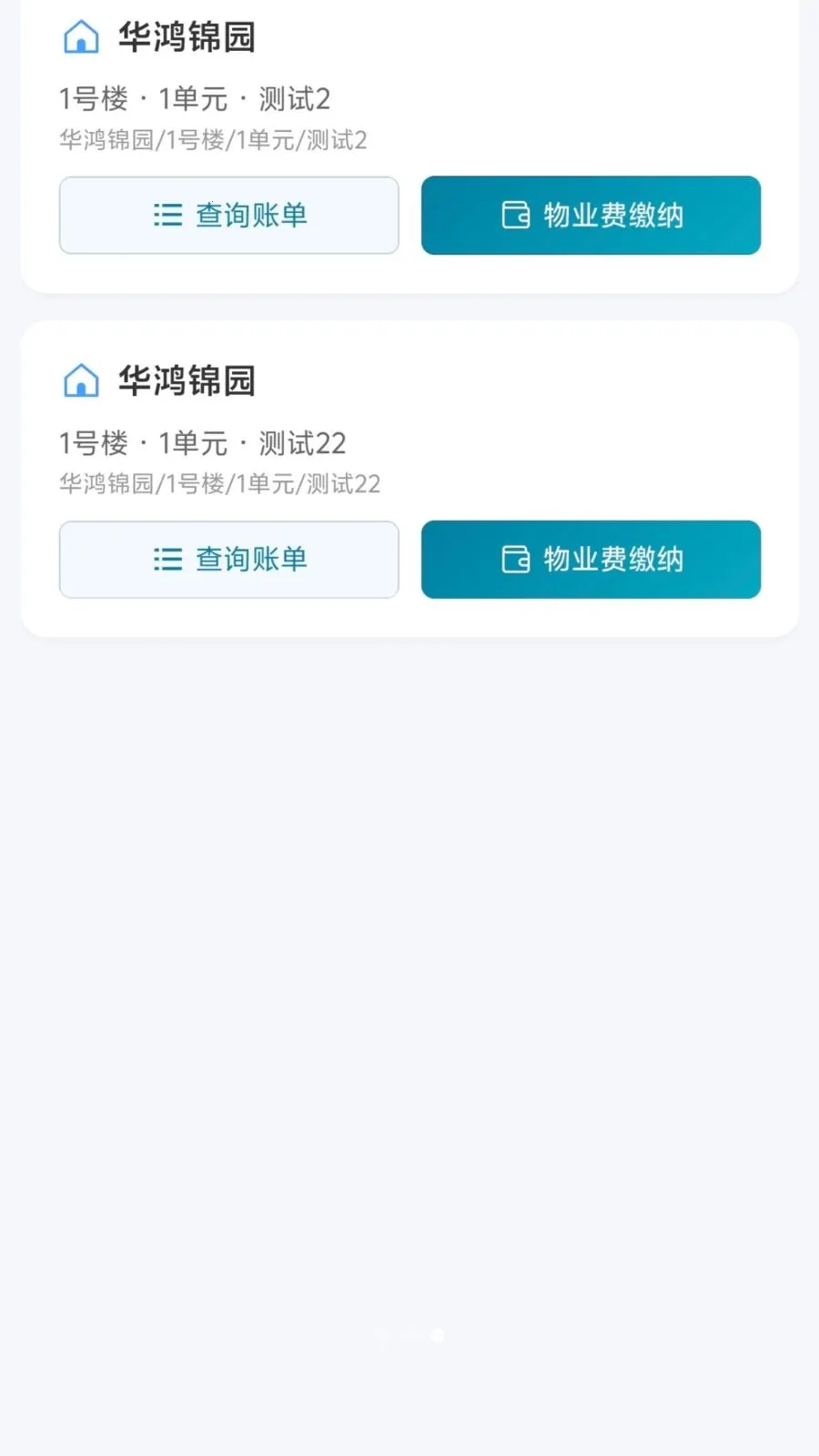This screenshot has height=1456, width=819.
Task: Click the 1号楼·1单元·测试2 address line
Action: [195, 98]
